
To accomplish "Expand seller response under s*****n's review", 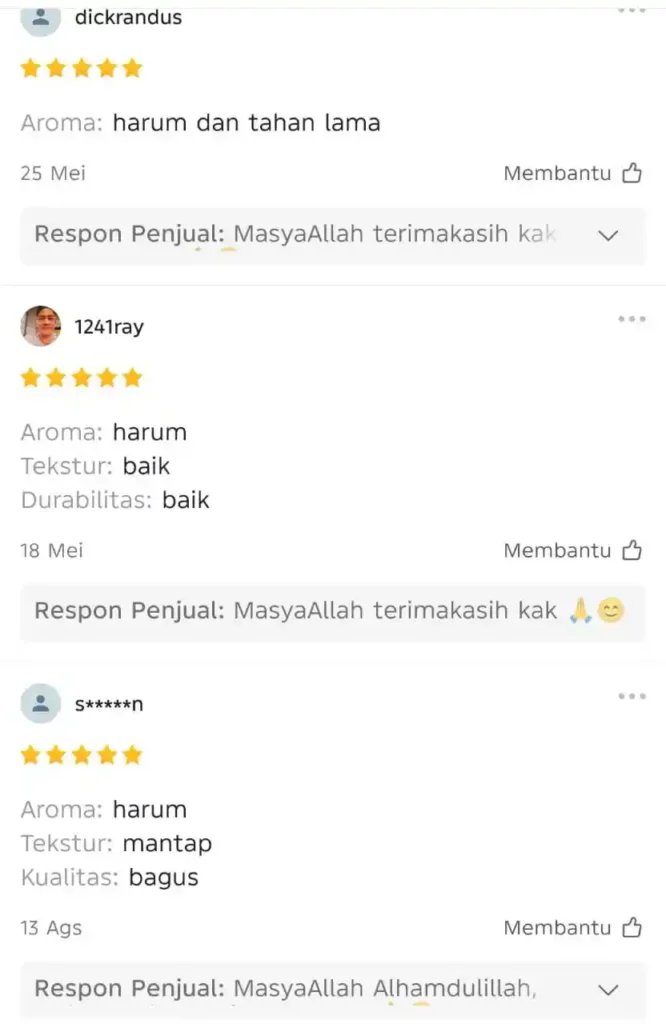I will coord(608,989).
